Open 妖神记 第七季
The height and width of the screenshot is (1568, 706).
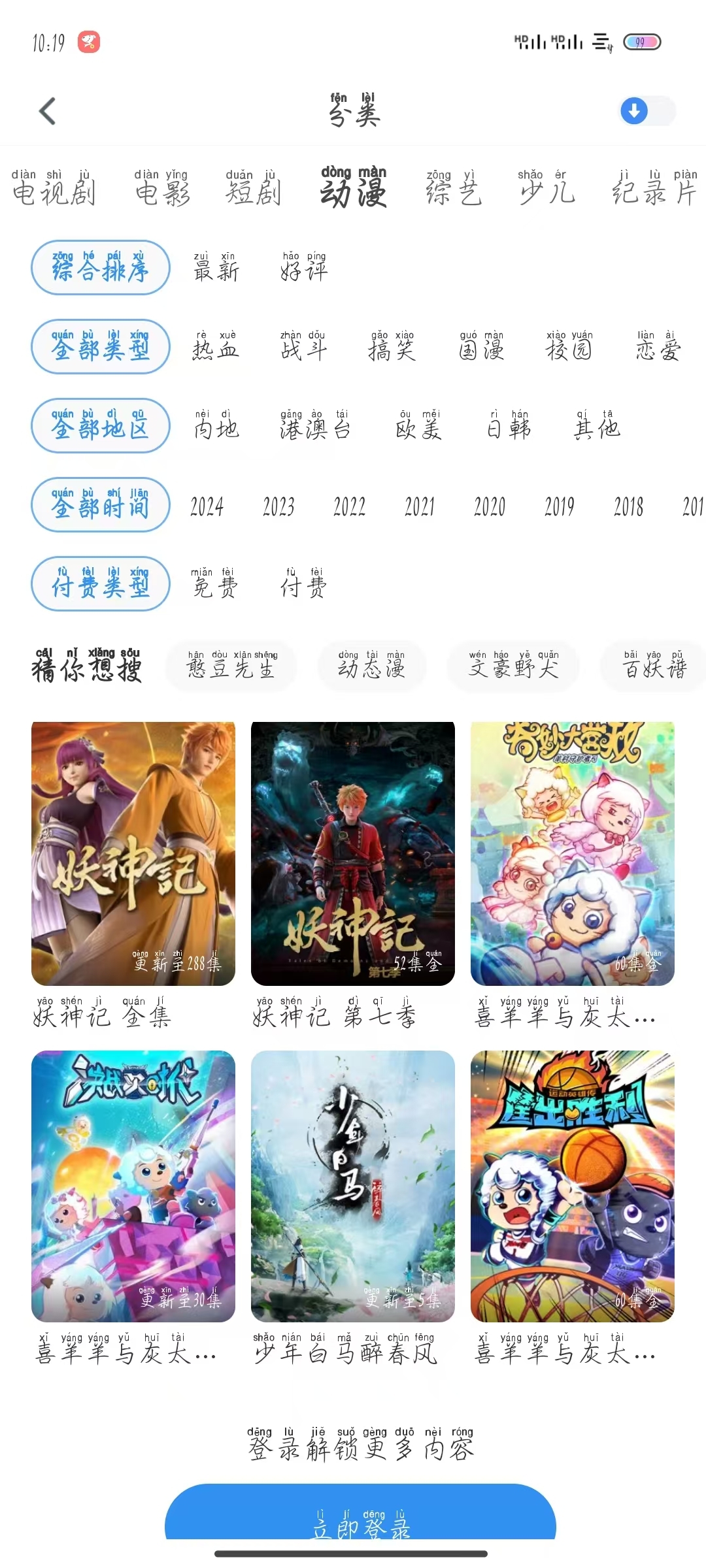[x=353, y=853]
